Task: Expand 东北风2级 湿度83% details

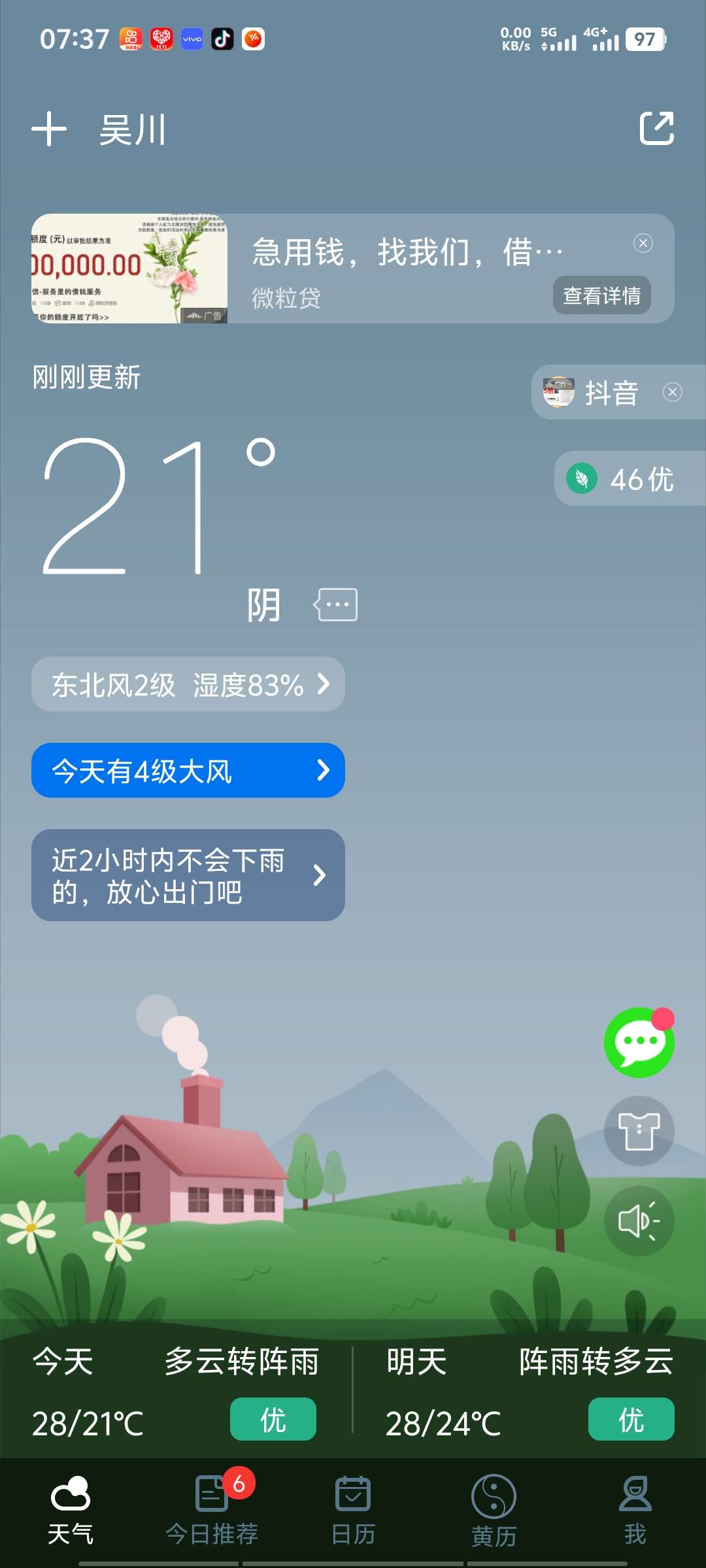Action: tap(188, 685)
